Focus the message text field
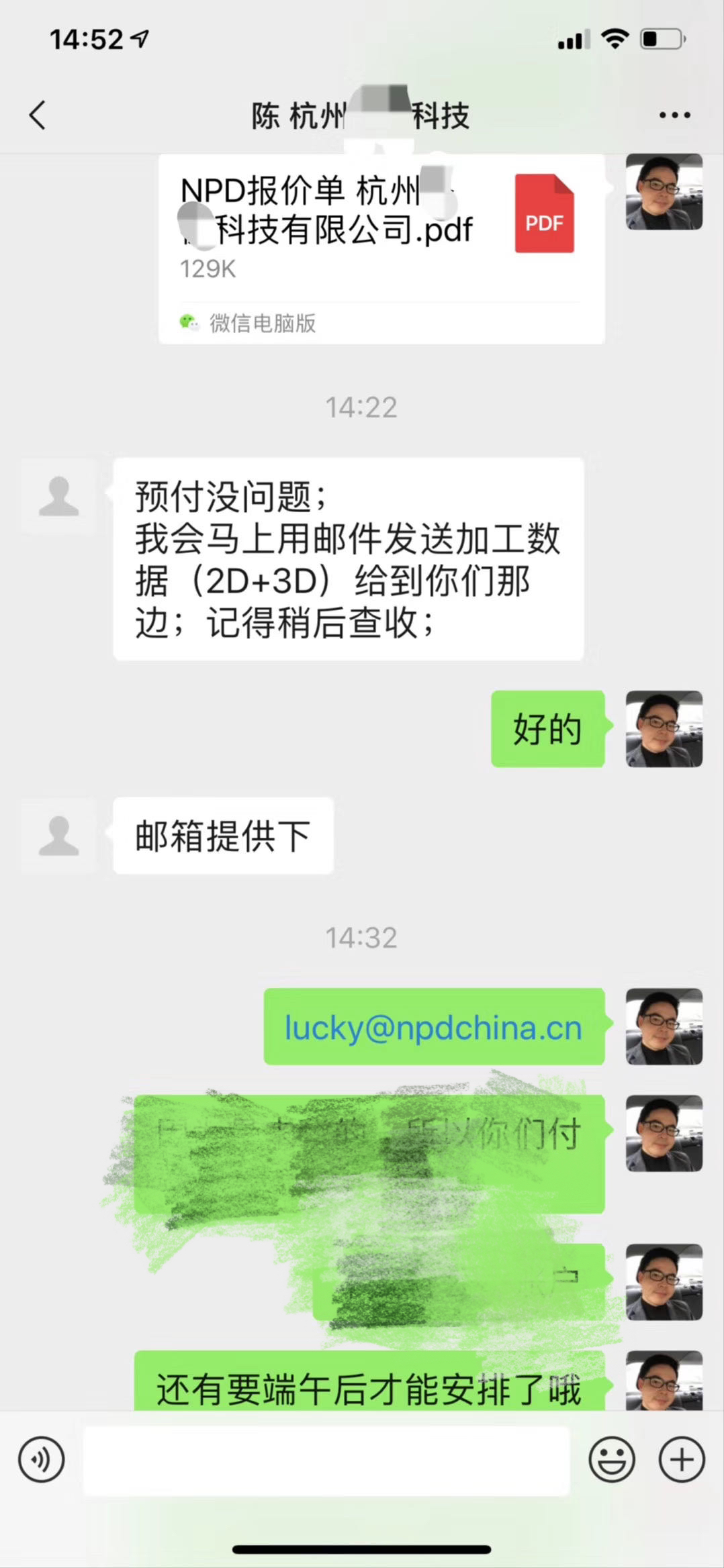The image size is (724, 1568). click(x=326, y=1460)
